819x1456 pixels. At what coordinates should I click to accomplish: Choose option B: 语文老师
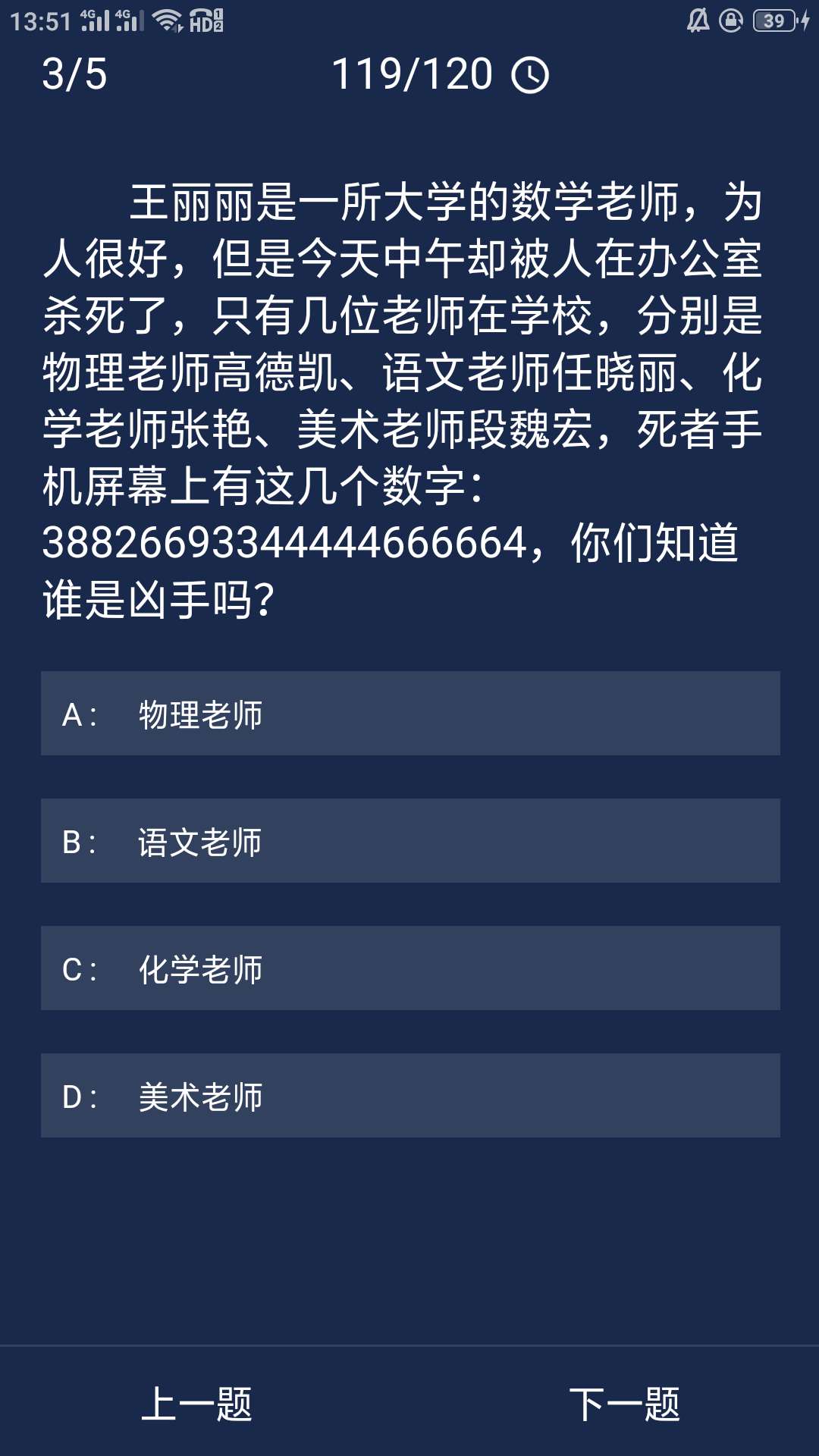tap(409, 841)
